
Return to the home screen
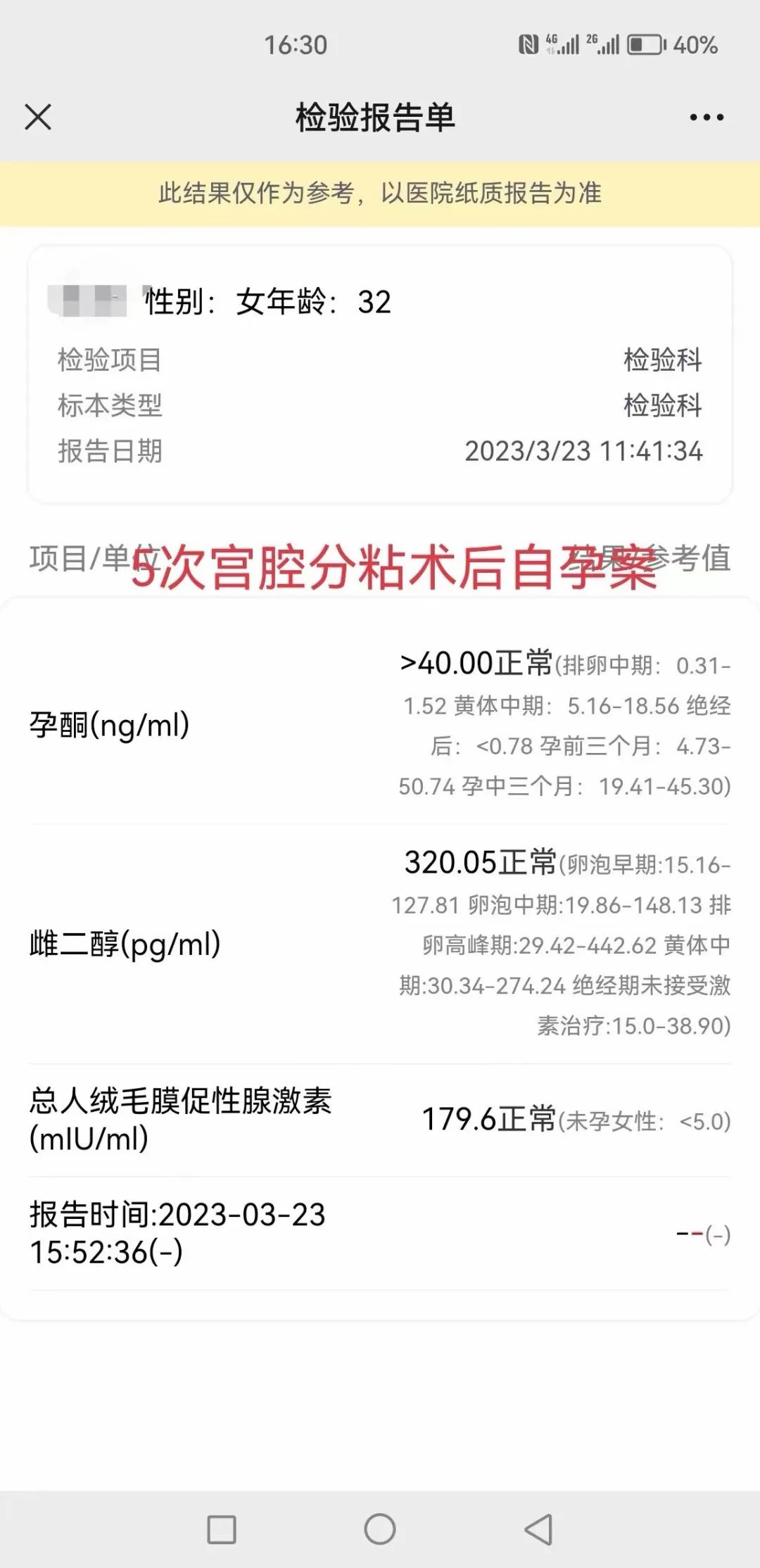pos(380,1529)
